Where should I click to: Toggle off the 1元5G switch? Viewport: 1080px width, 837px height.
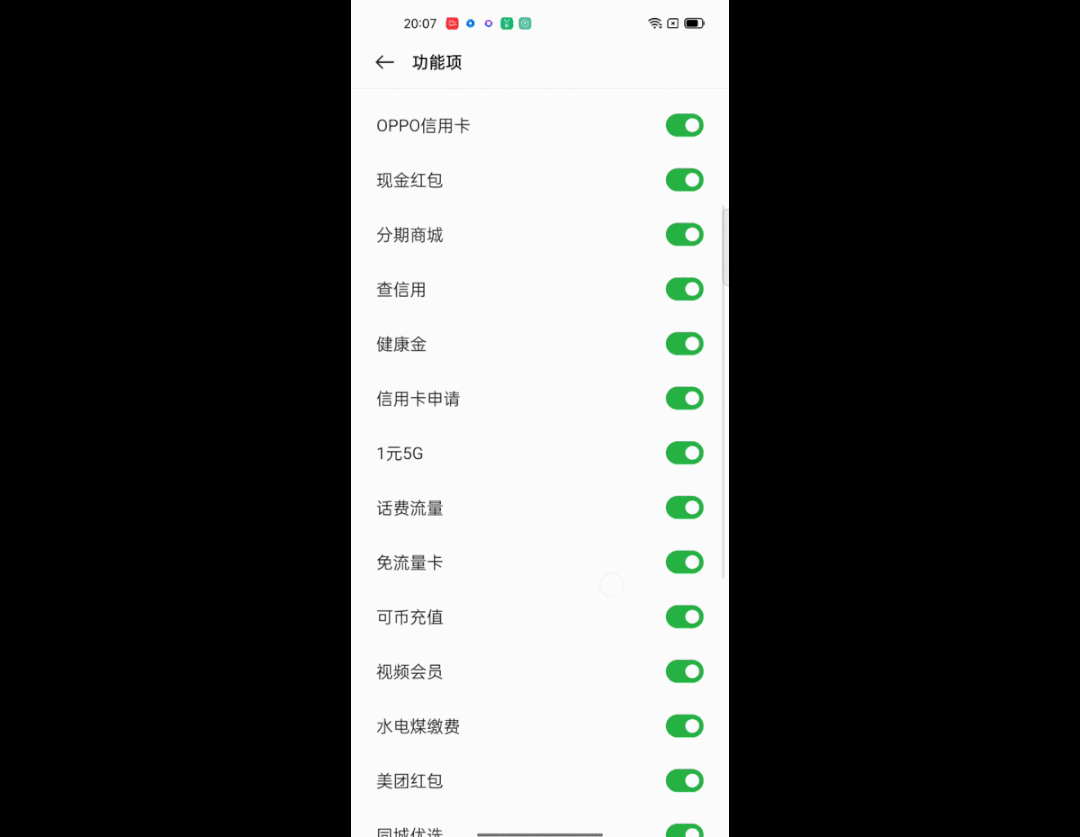pos(684,453)
